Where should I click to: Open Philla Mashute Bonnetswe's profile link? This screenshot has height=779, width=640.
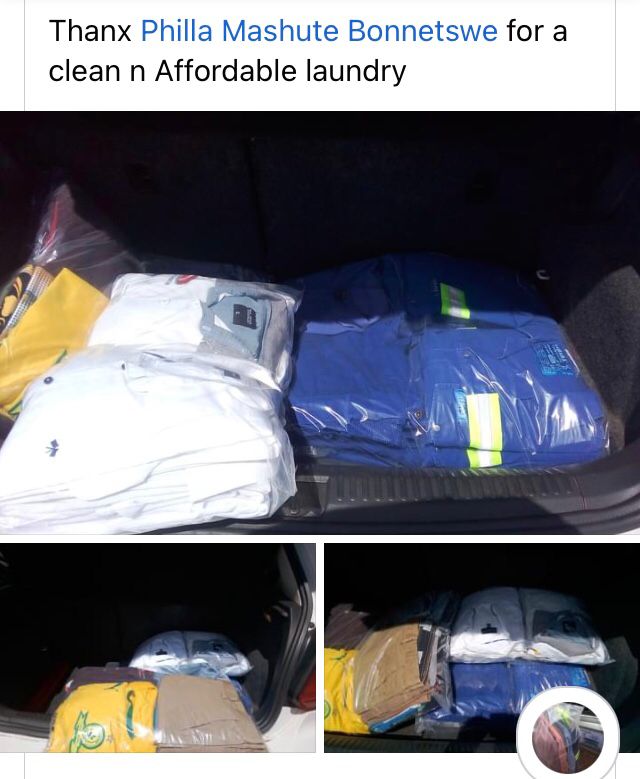point(318,31)
